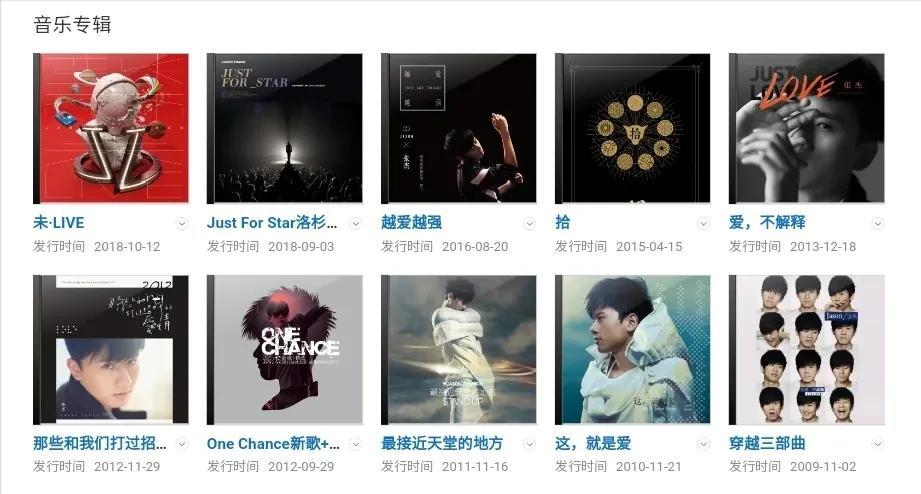This screenshot has width=921, height=494.
Task: Expand the arrow next to Just For Star洛杉
Action: tap(355, 223)
